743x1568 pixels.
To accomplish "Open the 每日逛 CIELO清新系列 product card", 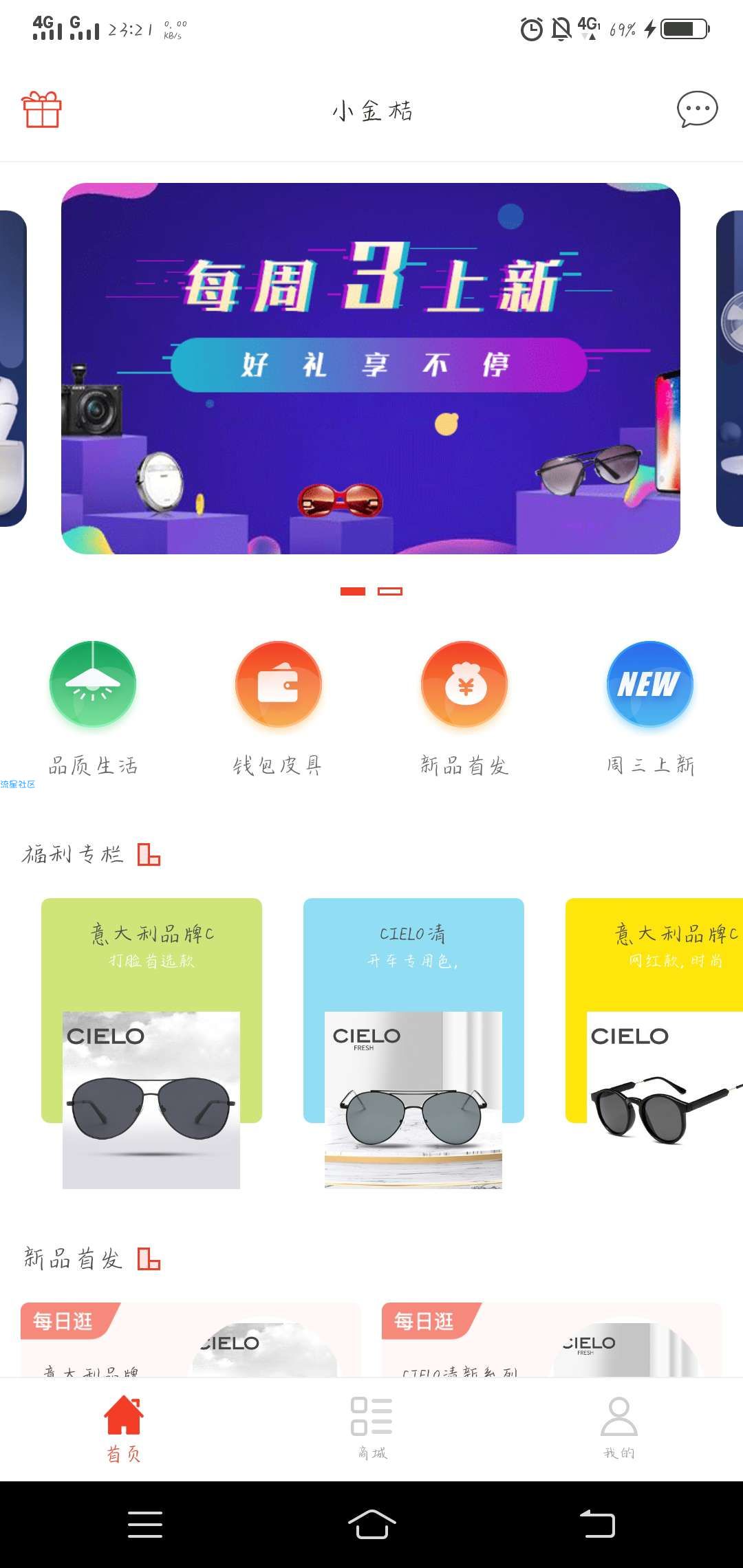I will [x=552, y=1340].
